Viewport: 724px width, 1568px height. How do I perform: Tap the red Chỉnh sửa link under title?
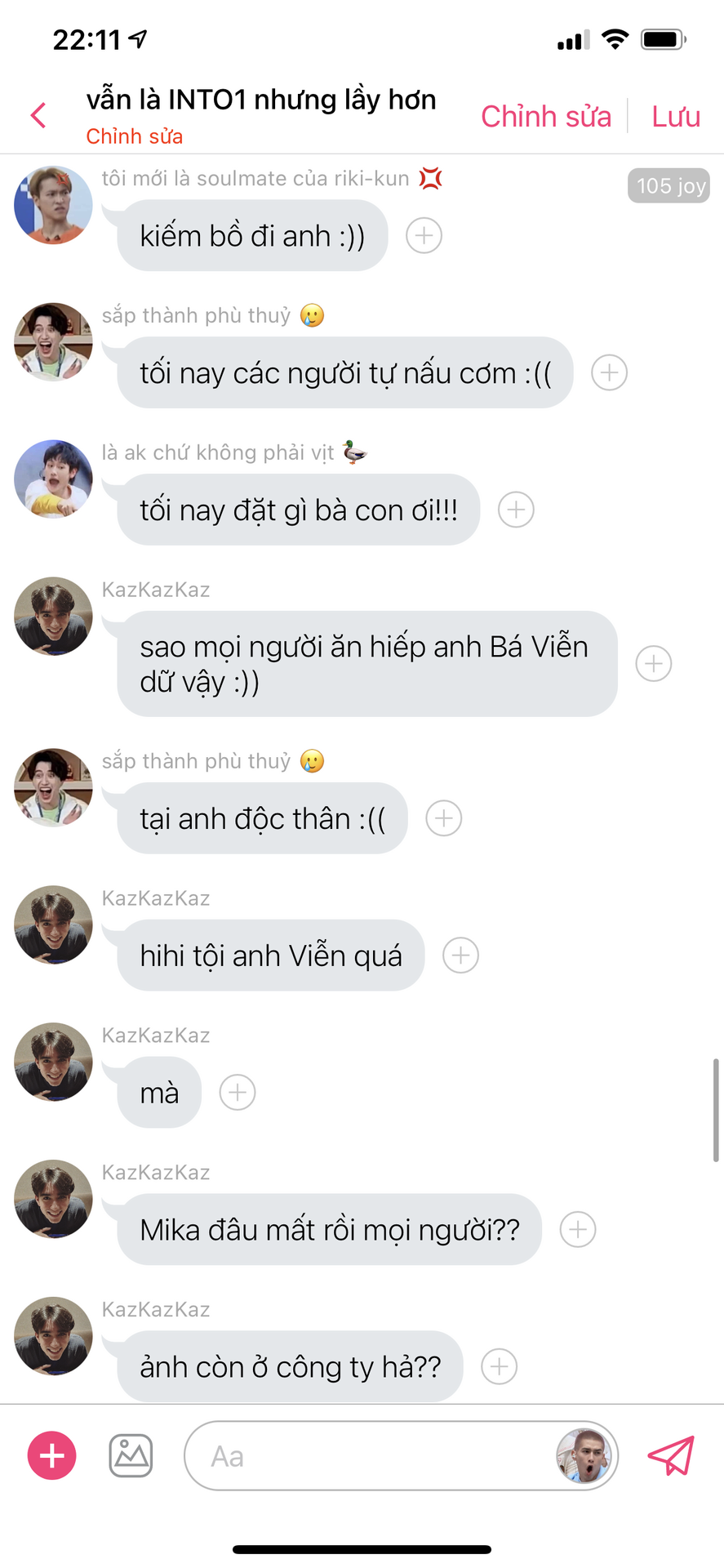[134, 136]
